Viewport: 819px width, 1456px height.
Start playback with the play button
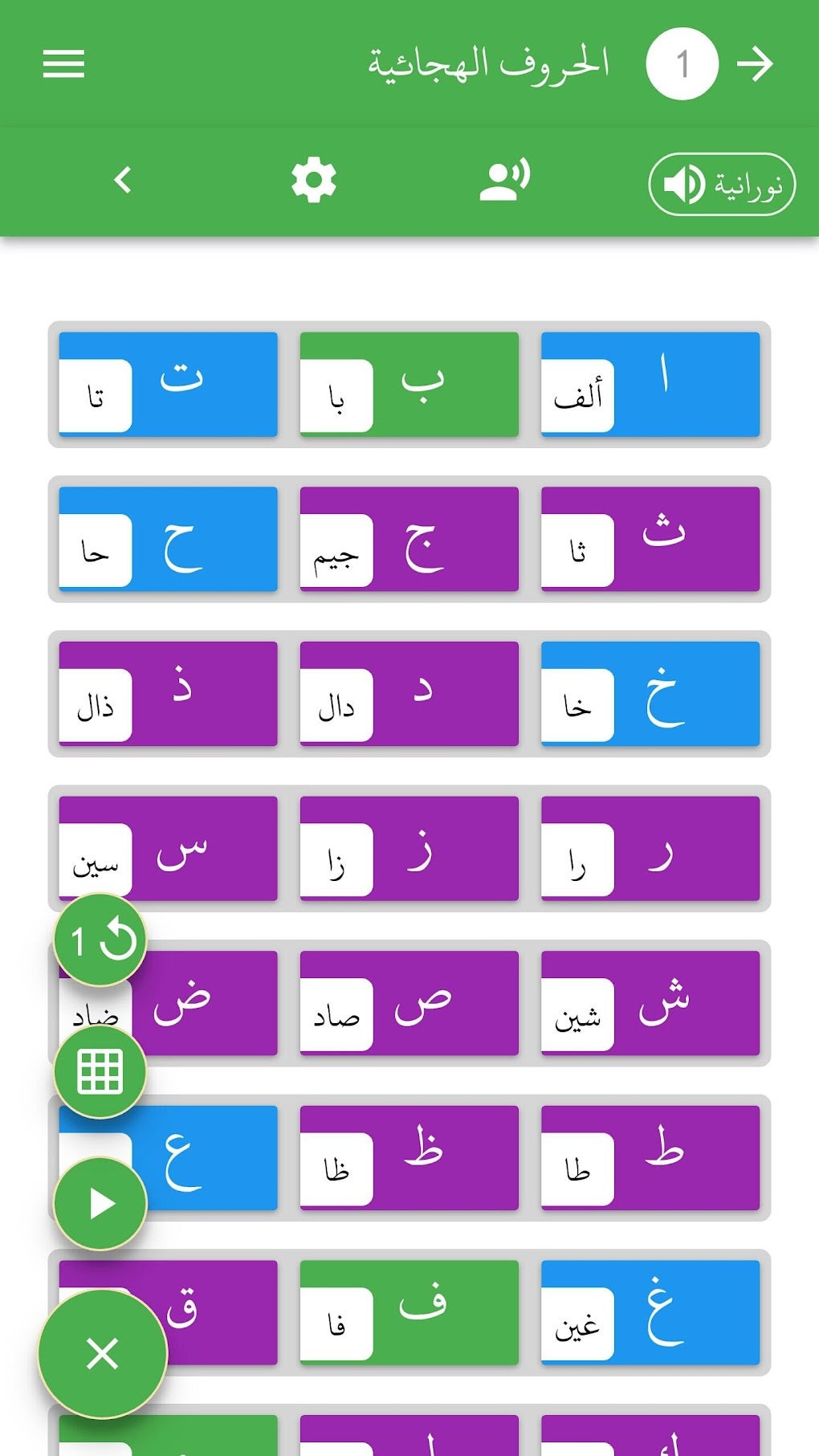click(x=100, y=1203)
